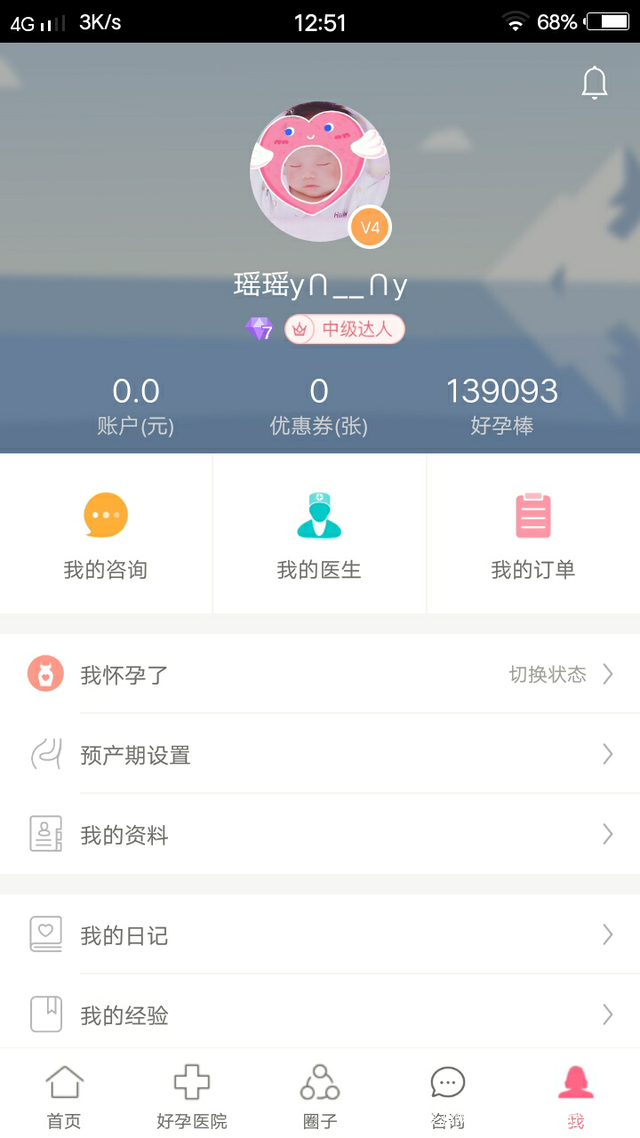Open 我的医生 section
This screenshot has width=640, height=1138.
point(319,535)
